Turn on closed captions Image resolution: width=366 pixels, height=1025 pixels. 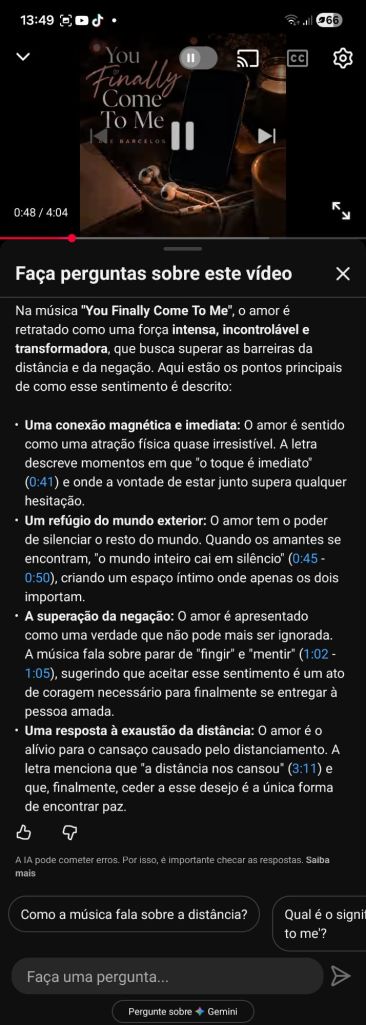pos(297,58)
